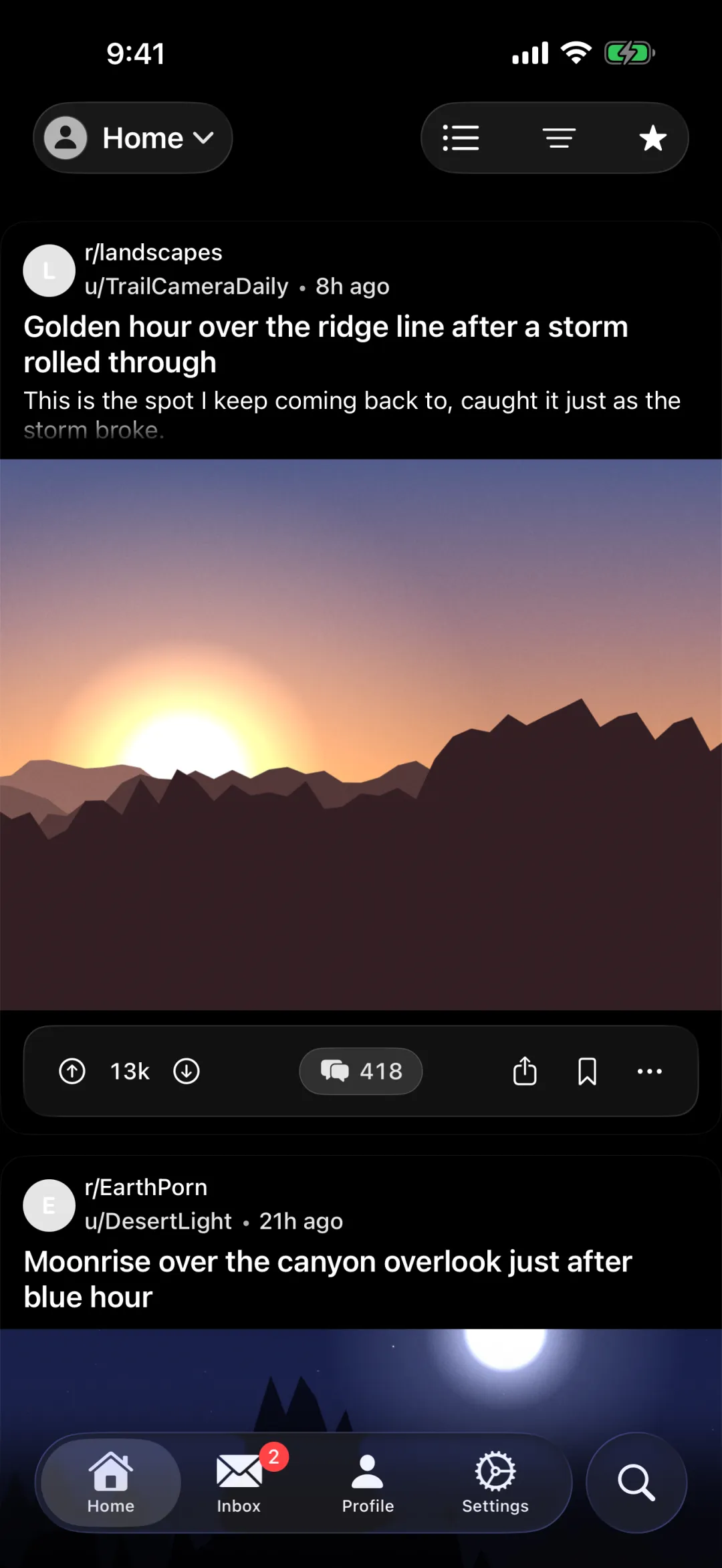Viewport: 722px width, 1568px height.
Task: Open the sort filter icon
Action: click(x=559, y=138)
